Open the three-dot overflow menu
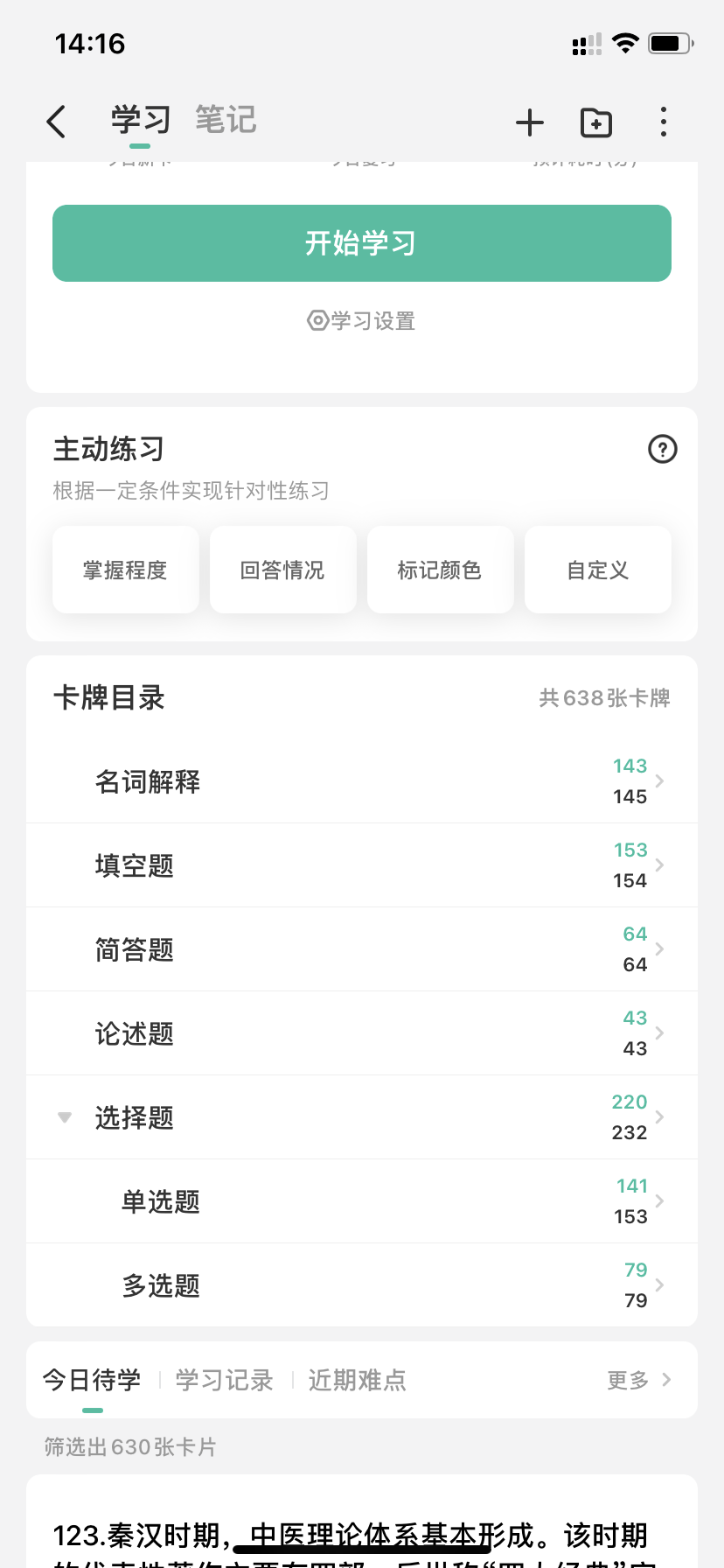This screenshot has height=1568, width=724. pyautogui.click(x=664, y=122)
